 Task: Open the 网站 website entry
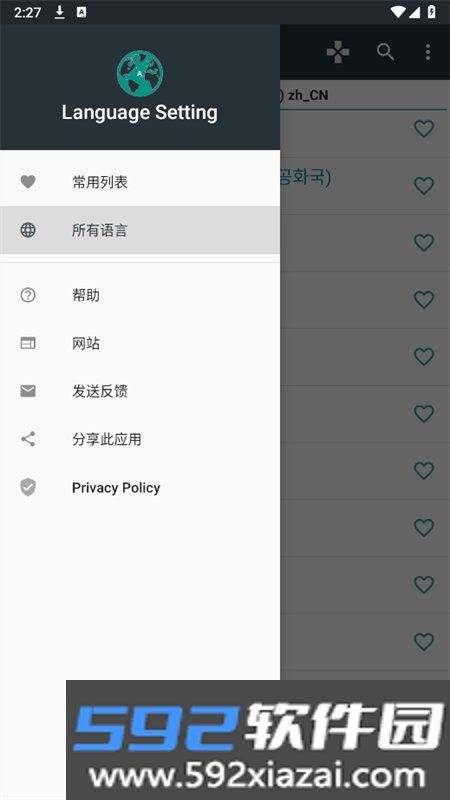tap(140, 343)
